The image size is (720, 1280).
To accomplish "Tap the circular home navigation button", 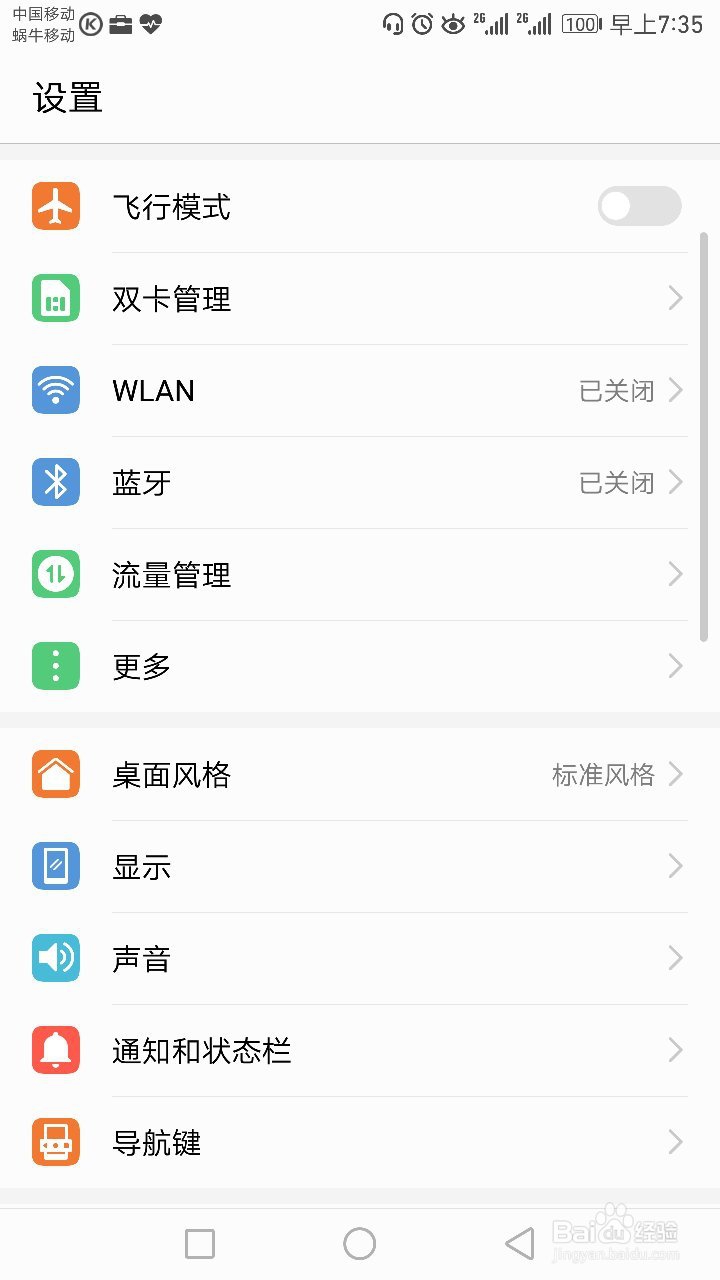I will 359,1242.
